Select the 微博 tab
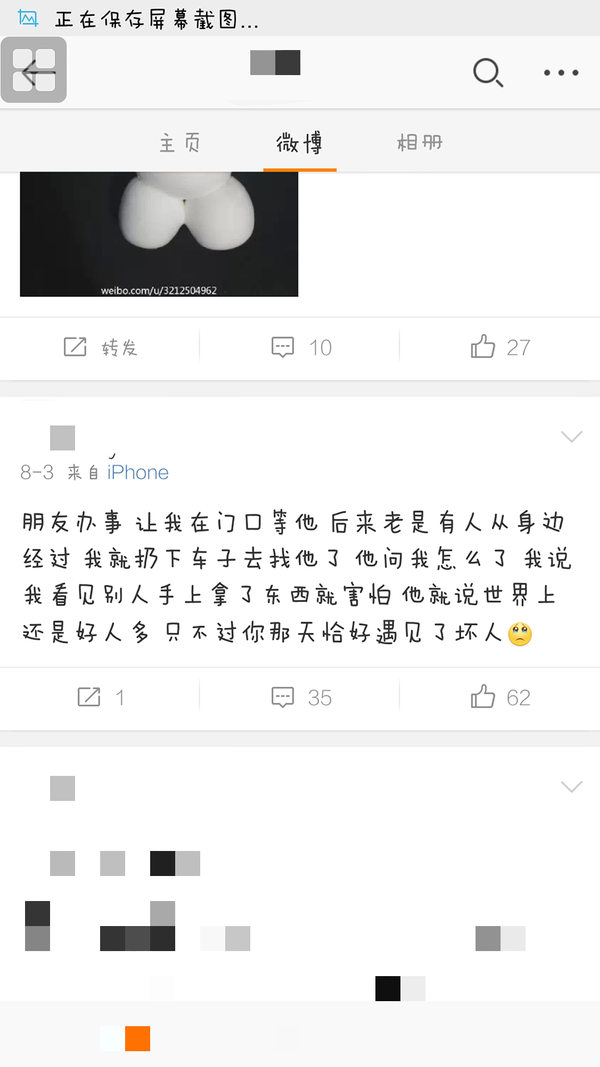Viewport: 600px width, 1067px height. click(299, 143)
